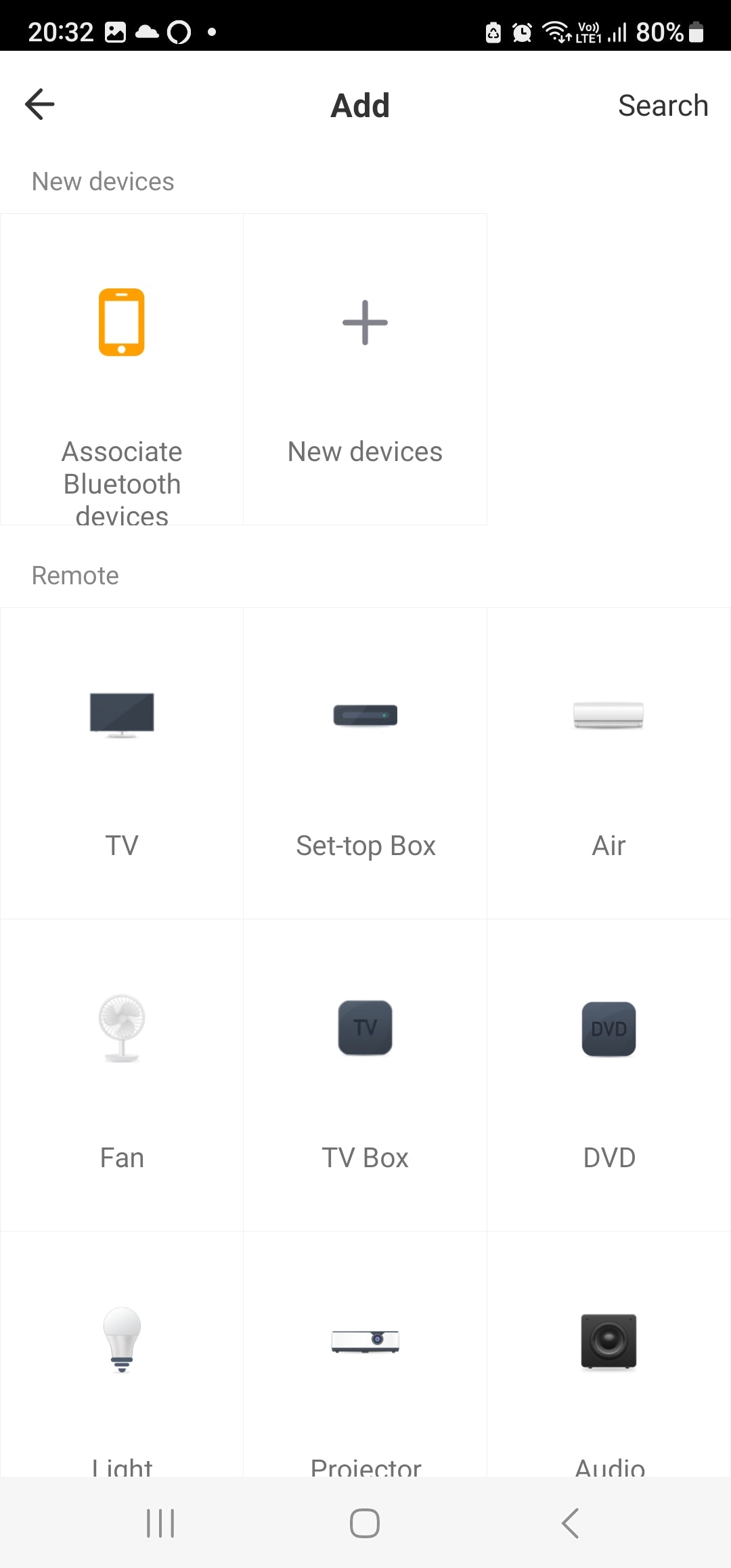The image size is (731, 1568).
Task: Choose the TV remote type
Action: coord(122,763)
